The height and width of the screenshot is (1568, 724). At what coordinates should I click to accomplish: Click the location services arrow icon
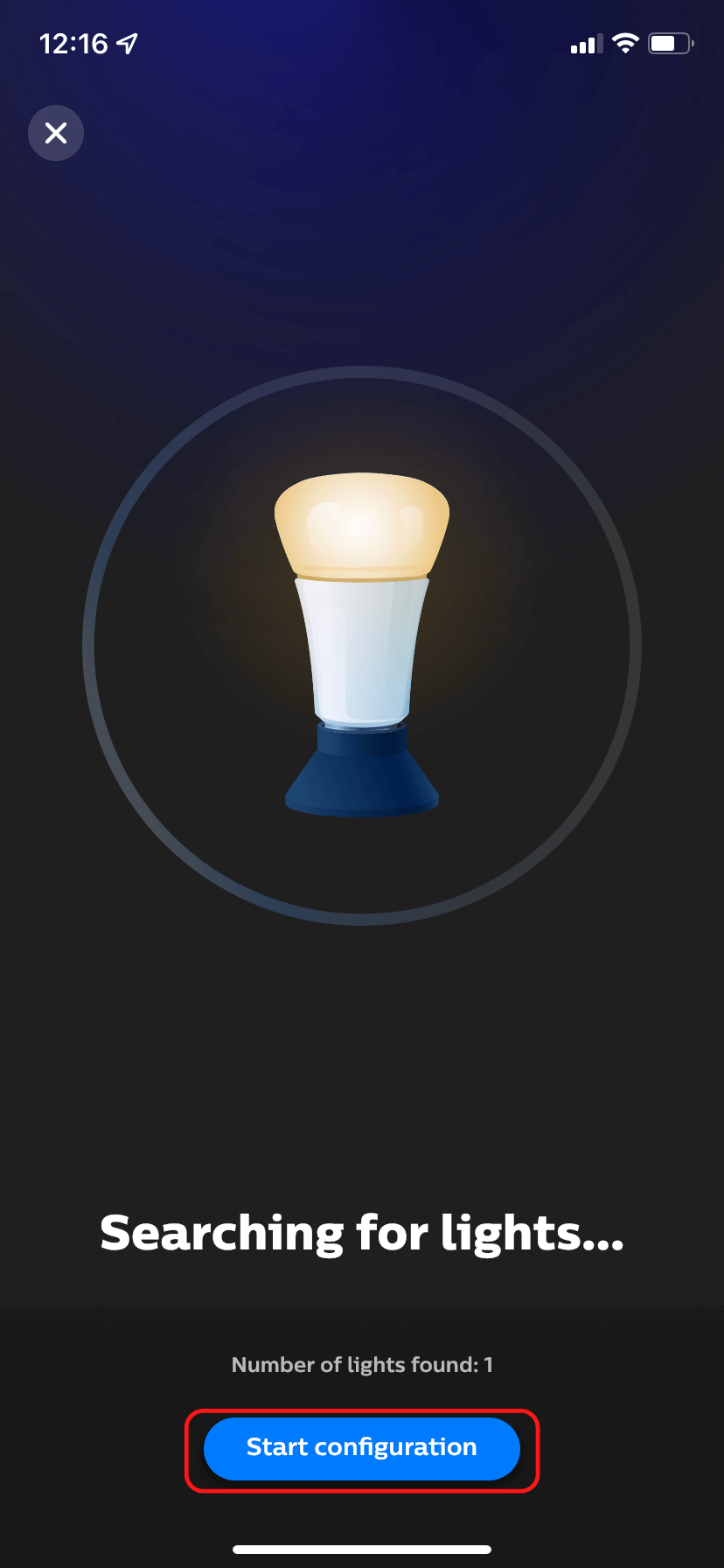(x=128, y=42)
